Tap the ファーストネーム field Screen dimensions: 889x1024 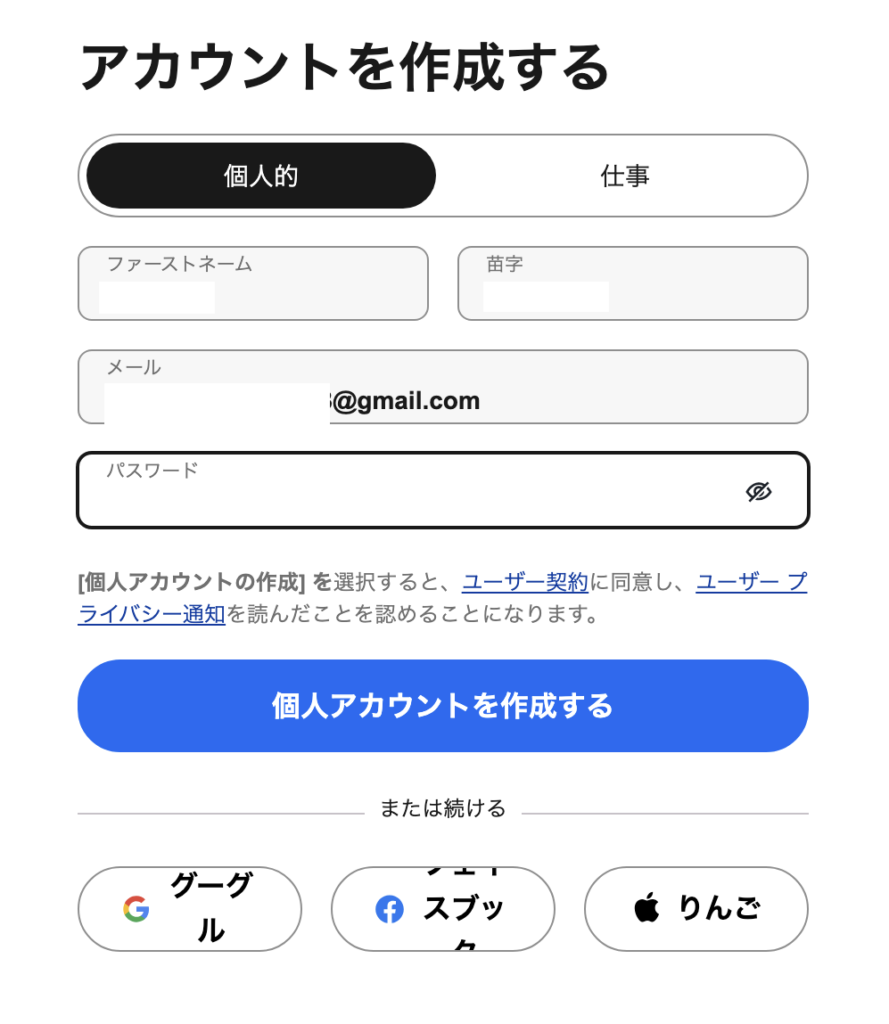click(x=253, y=284)
